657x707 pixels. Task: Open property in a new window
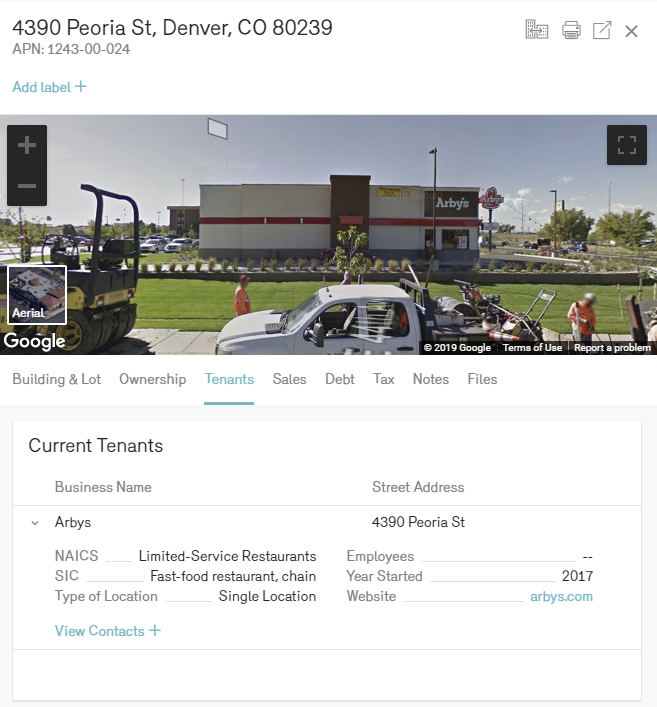[x=602, y=30]
